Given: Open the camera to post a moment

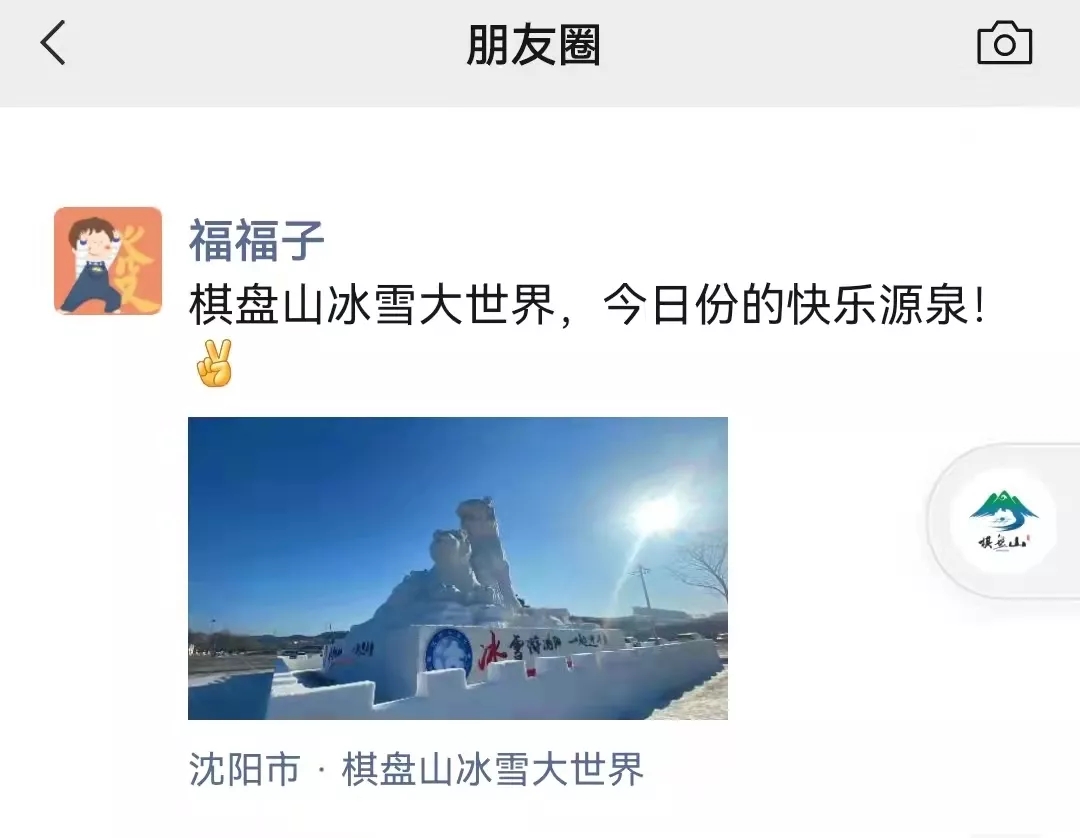Looking at the screenshot, I should click(1004, 44).
